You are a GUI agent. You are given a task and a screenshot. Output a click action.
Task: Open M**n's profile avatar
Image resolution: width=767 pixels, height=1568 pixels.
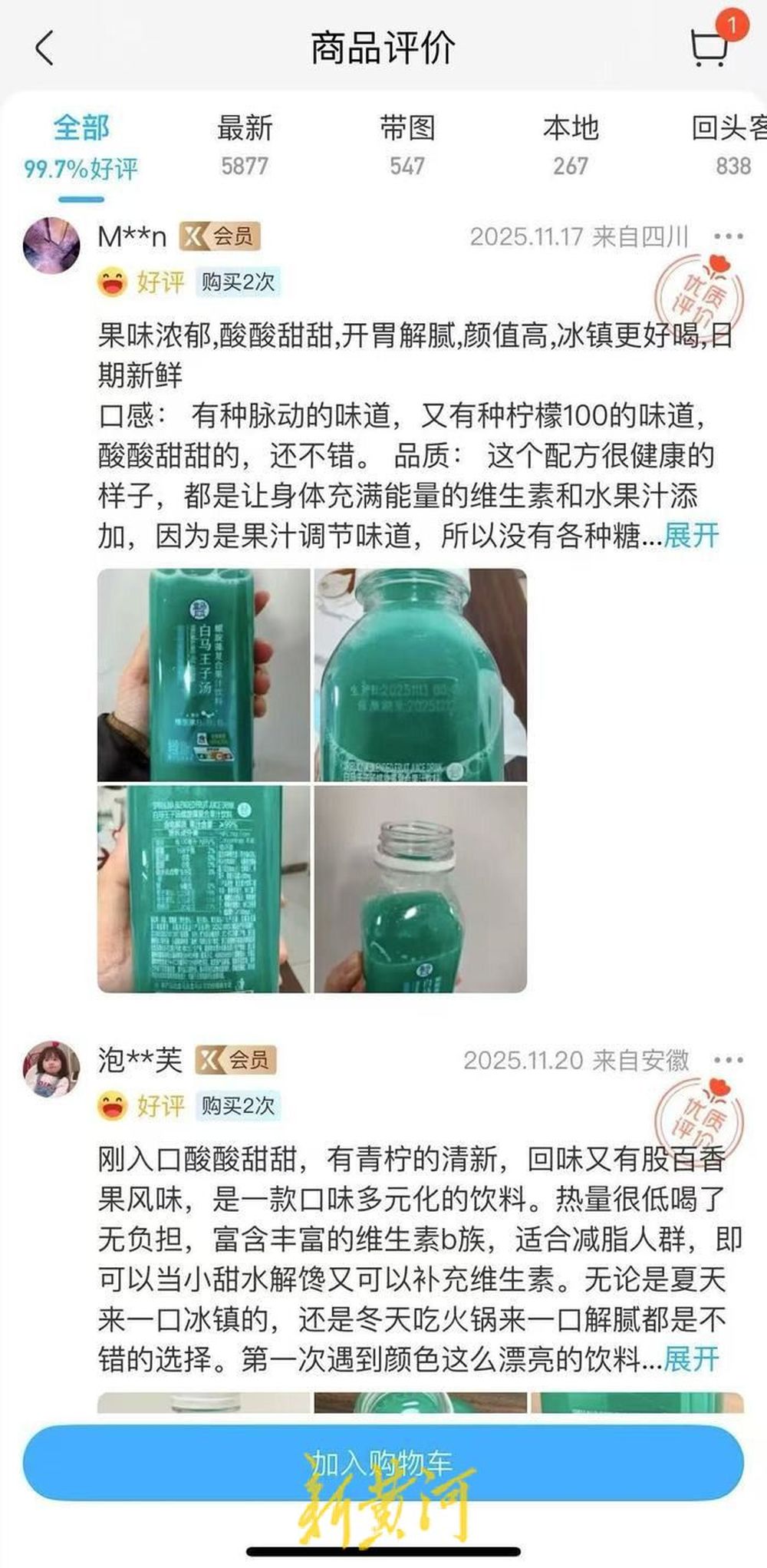tap(51, 246)
